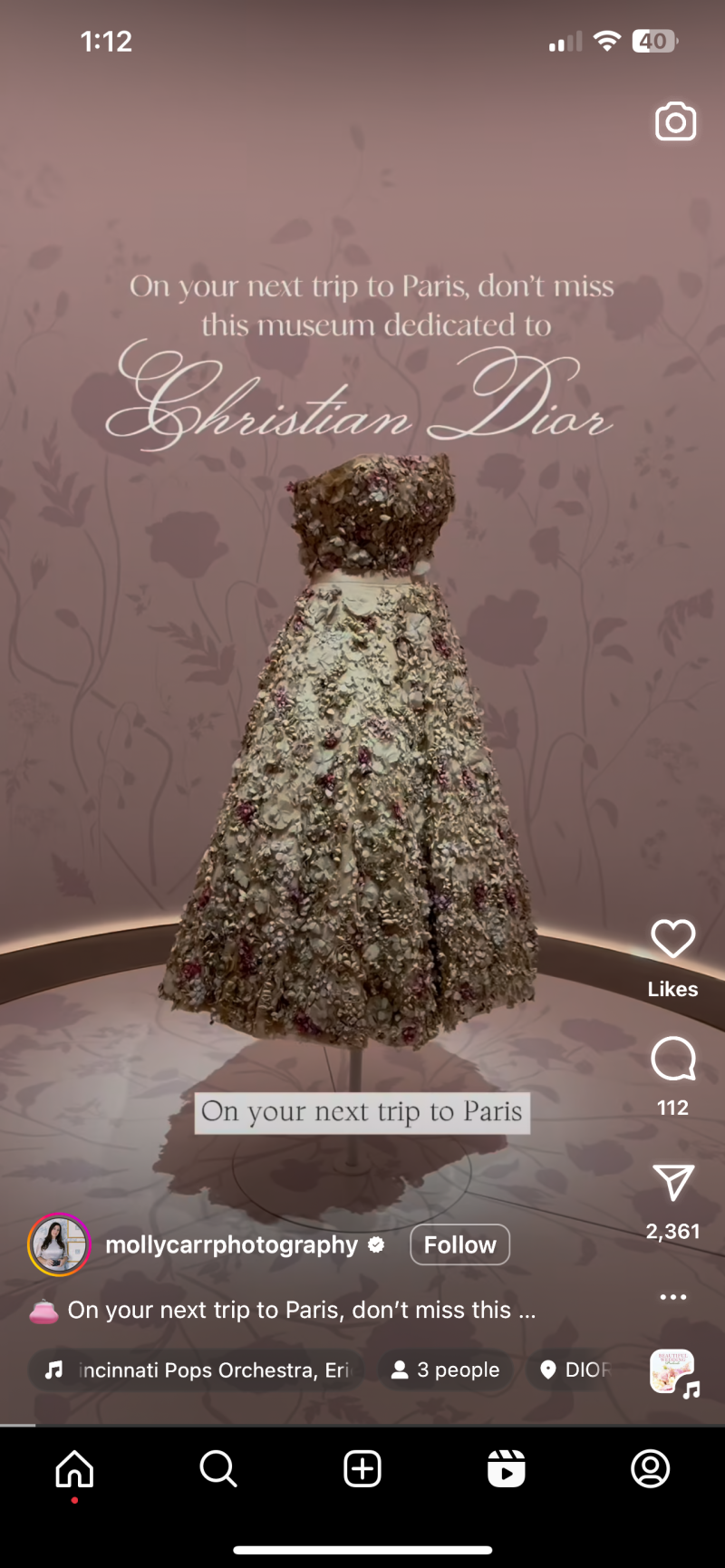
Task: Like this Christian Dior reel
Action: point(672,939)
